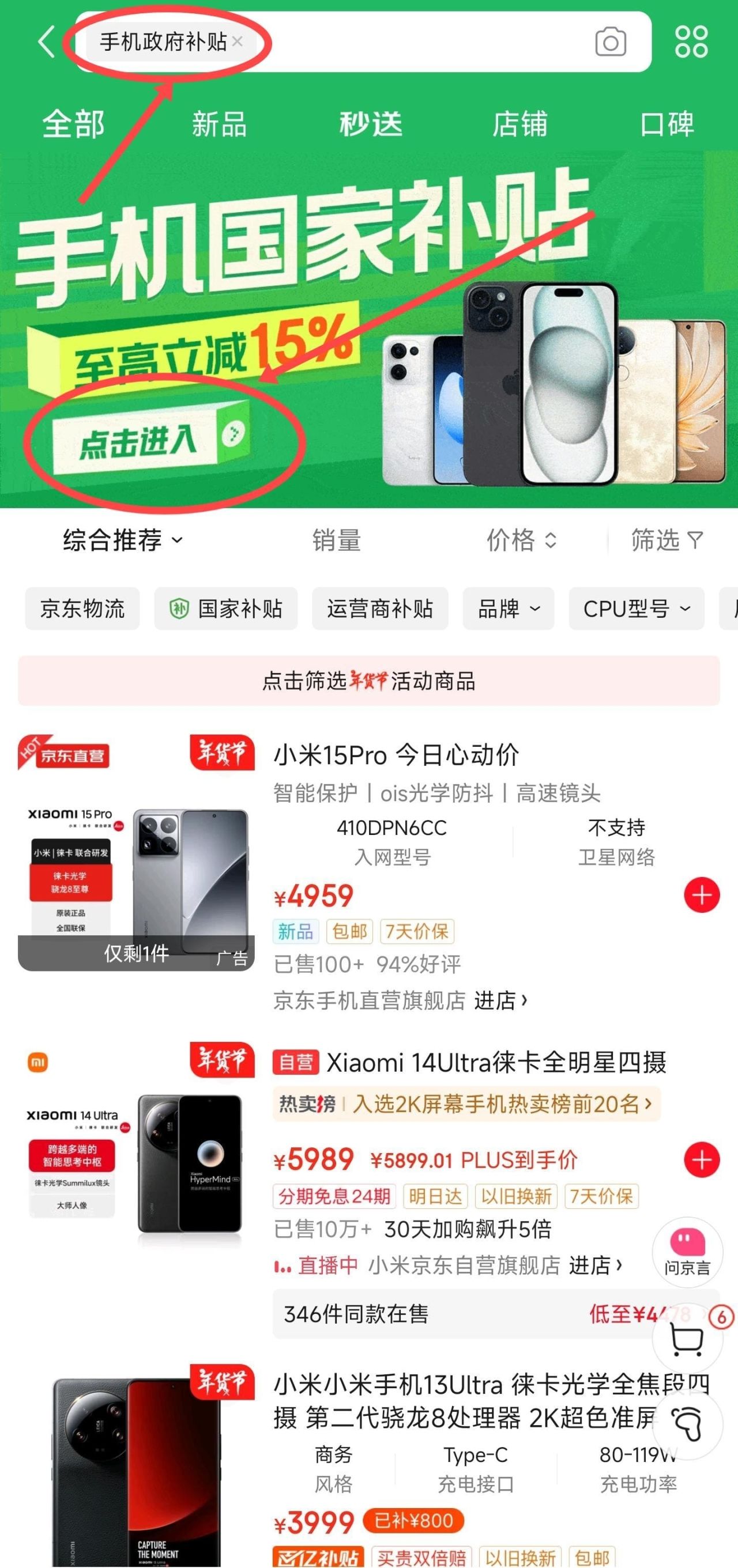This screenshot has height=1568, width=738.
Task: Expand the 综合推荐 sort dropdown
Action: (x=122, y=540)
